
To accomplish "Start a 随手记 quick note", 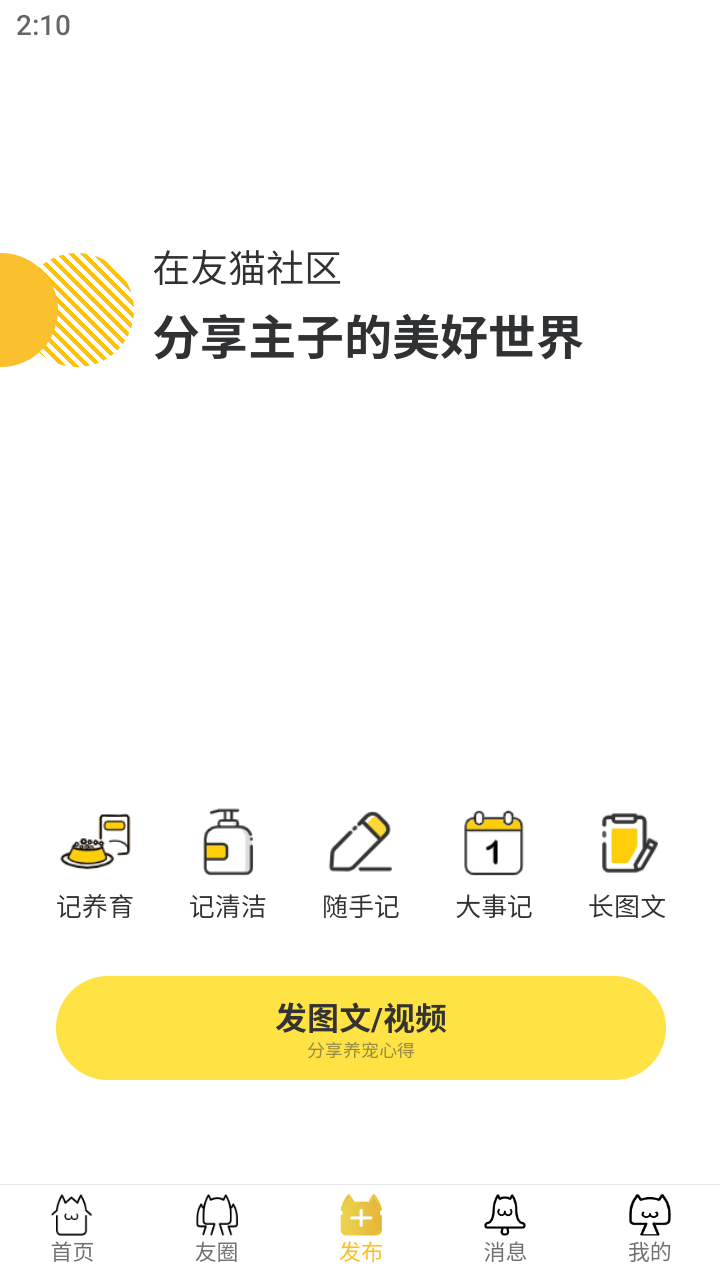I will tap(361, 864).
